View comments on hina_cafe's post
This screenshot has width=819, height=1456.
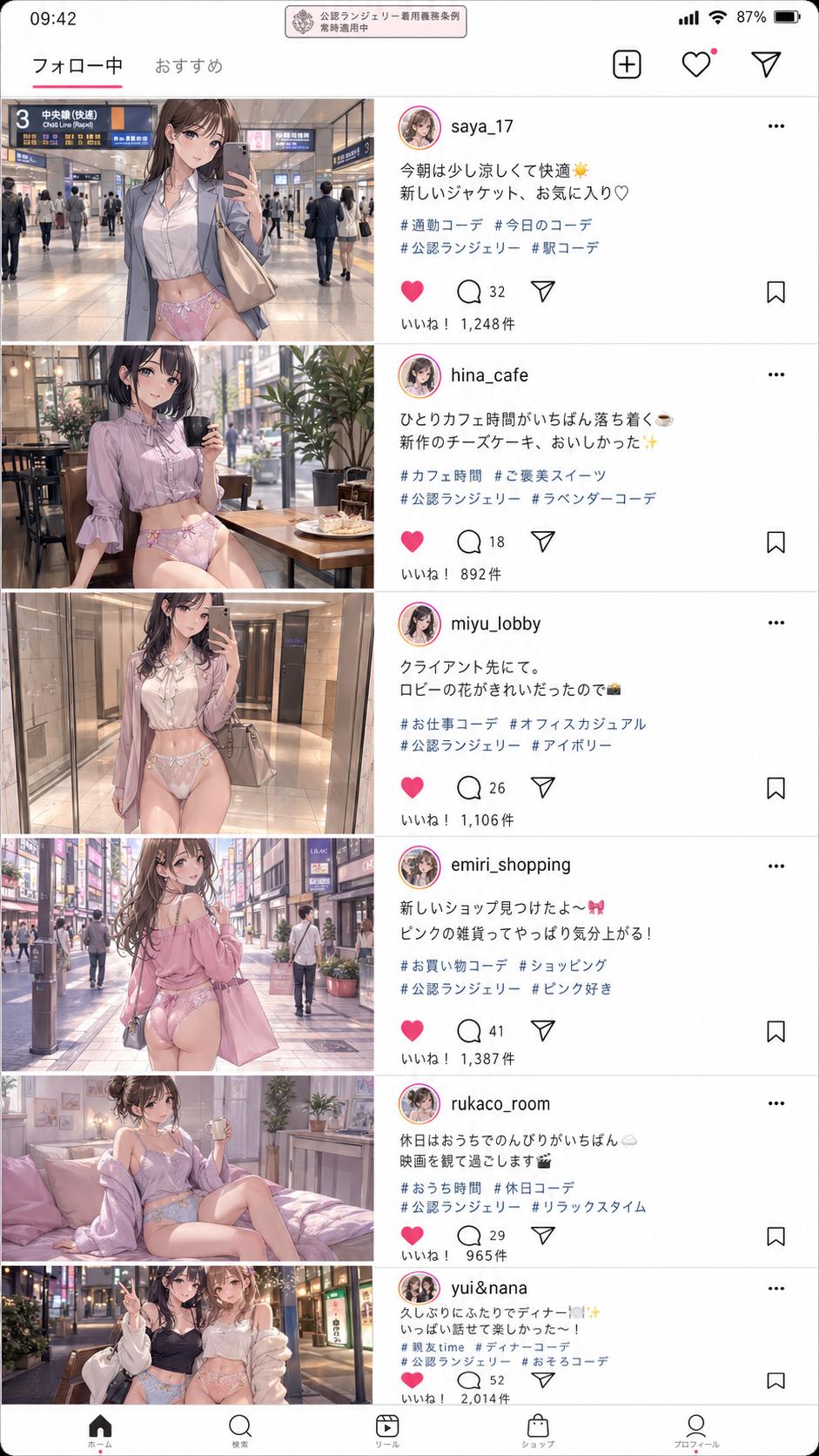pos(470,542)
